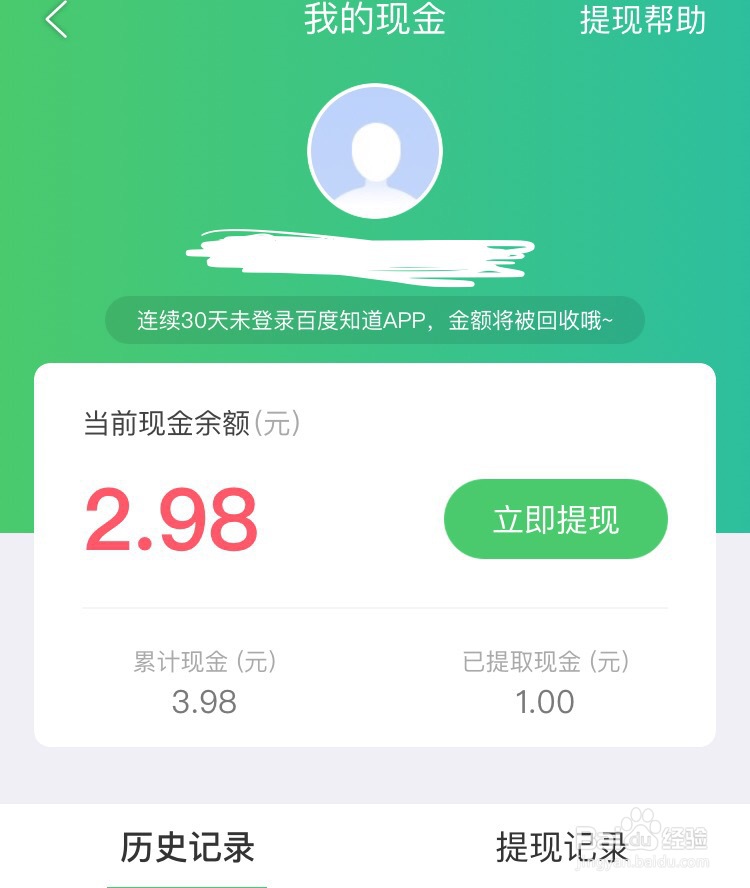Click the back arrow at top left

(x=55, y=20)
